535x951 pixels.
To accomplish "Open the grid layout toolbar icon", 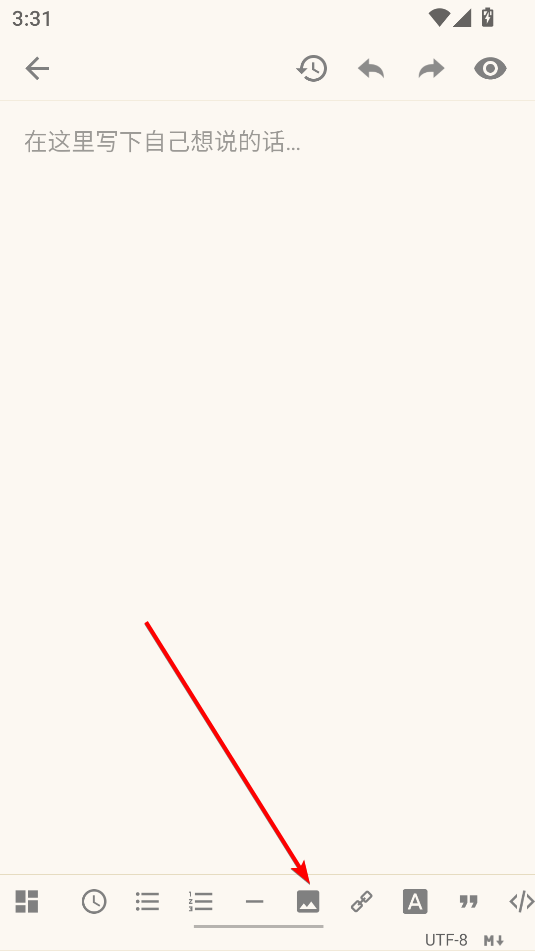I will coord(27,902).
